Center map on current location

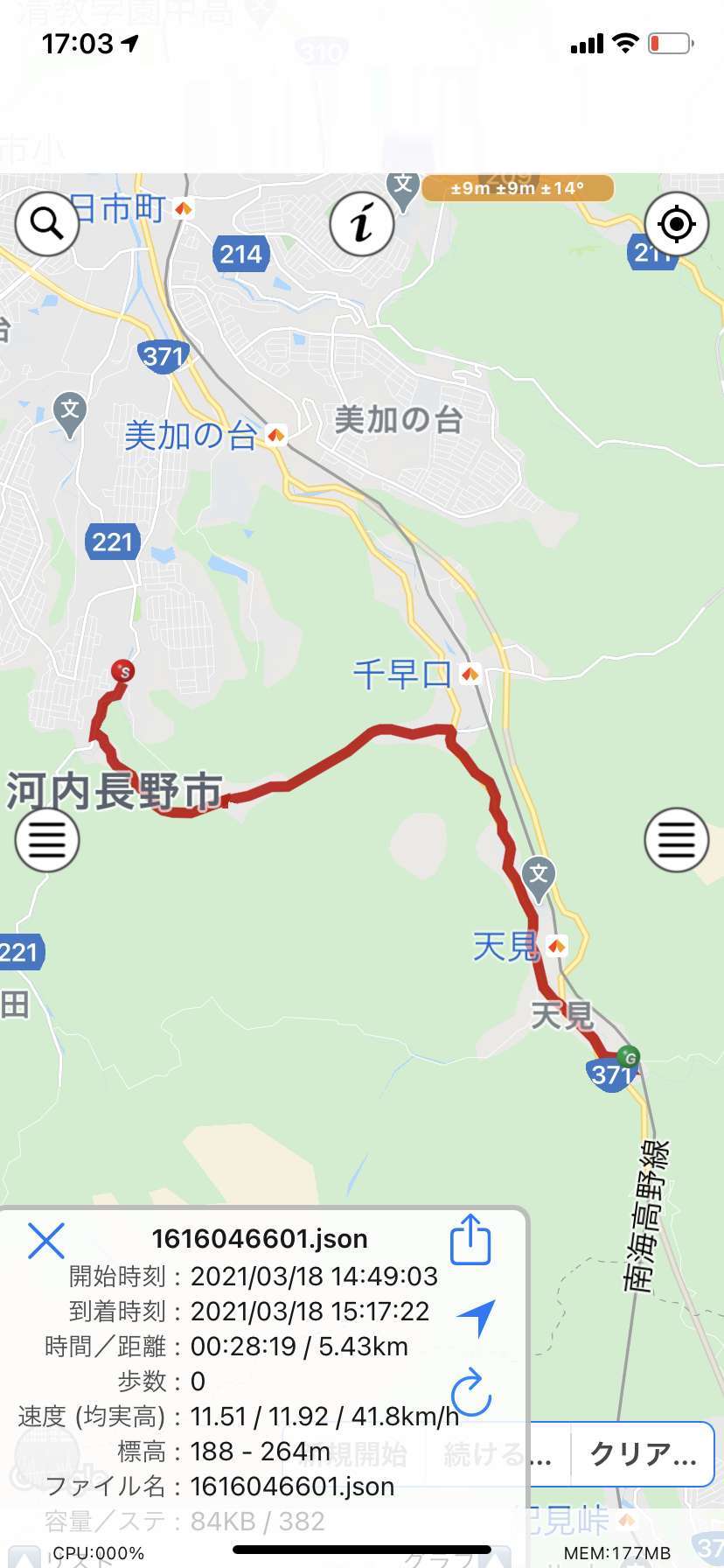coord(677,224)
